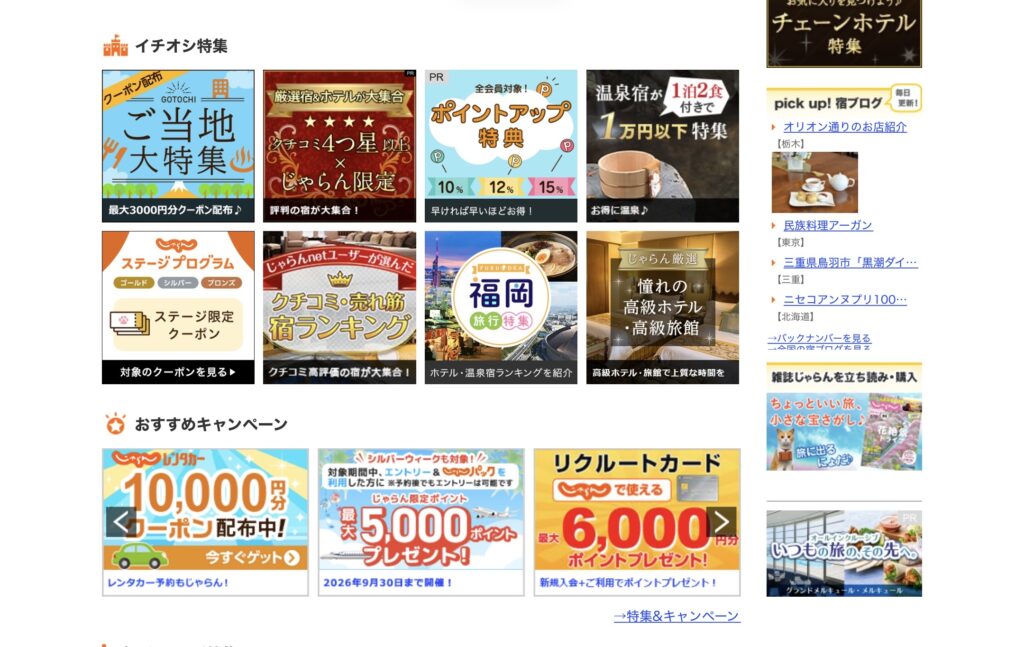Open the 福岡 旅行特集 tile

[x=501, y=308]
